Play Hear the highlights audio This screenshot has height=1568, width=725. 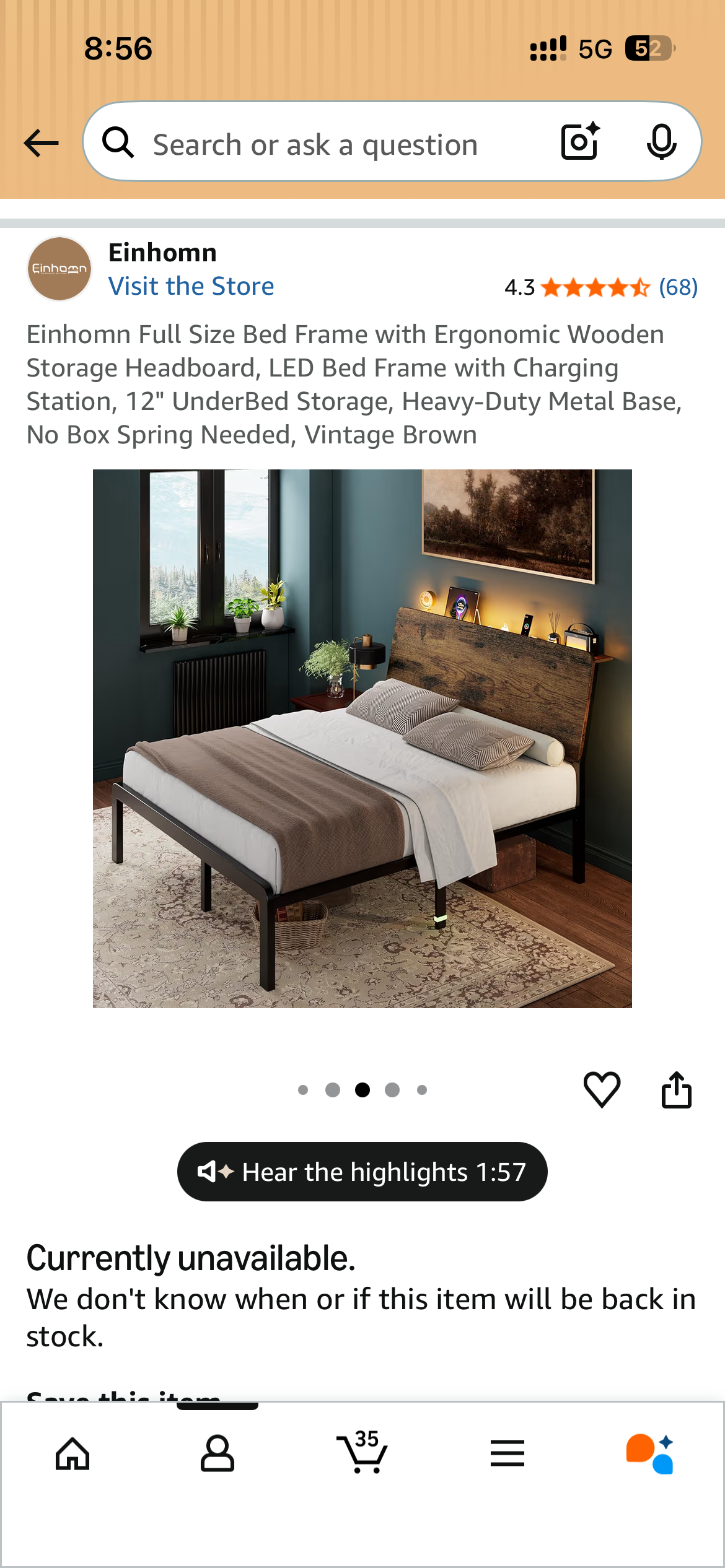click(x=362, y=1172)
